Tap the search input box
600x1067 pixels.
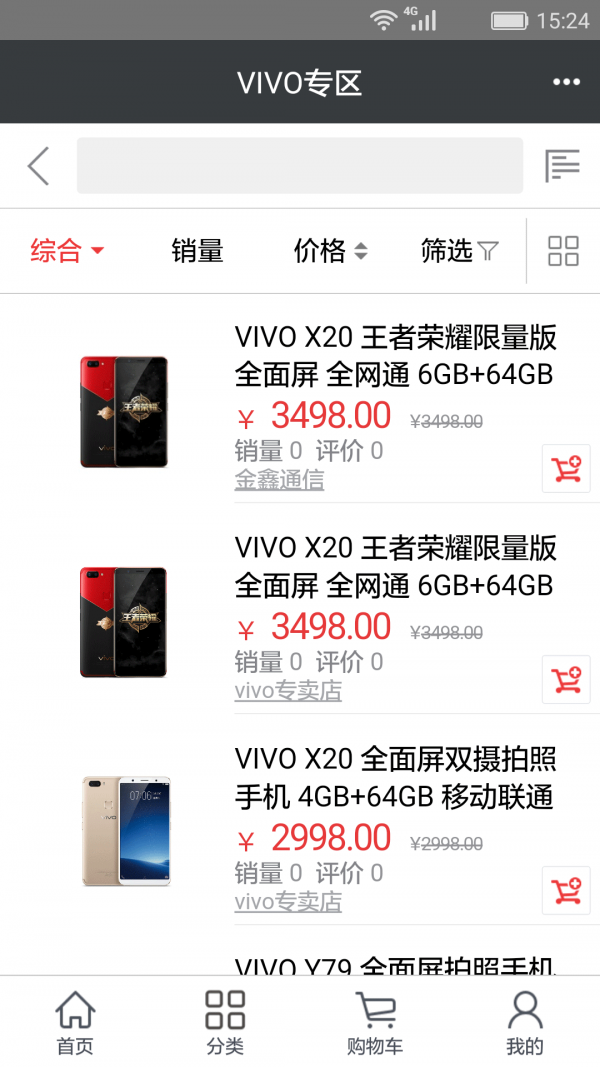[299, 166]
